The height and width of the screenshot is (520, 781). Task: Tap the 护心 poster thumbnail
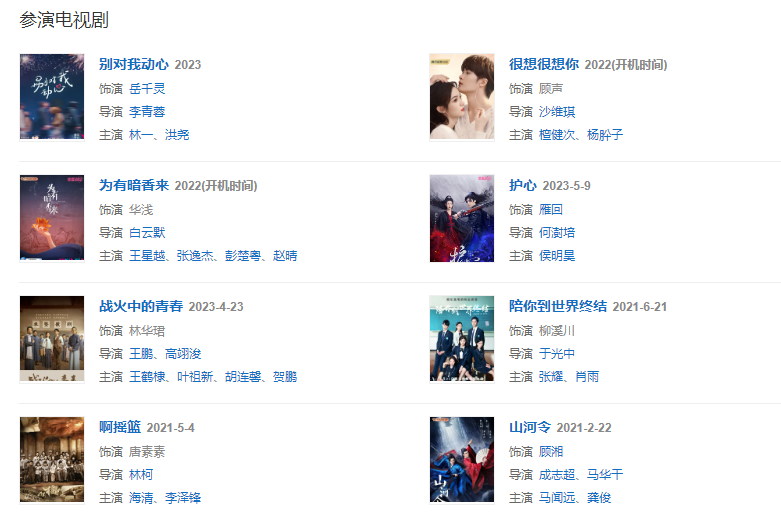(461, 217)
